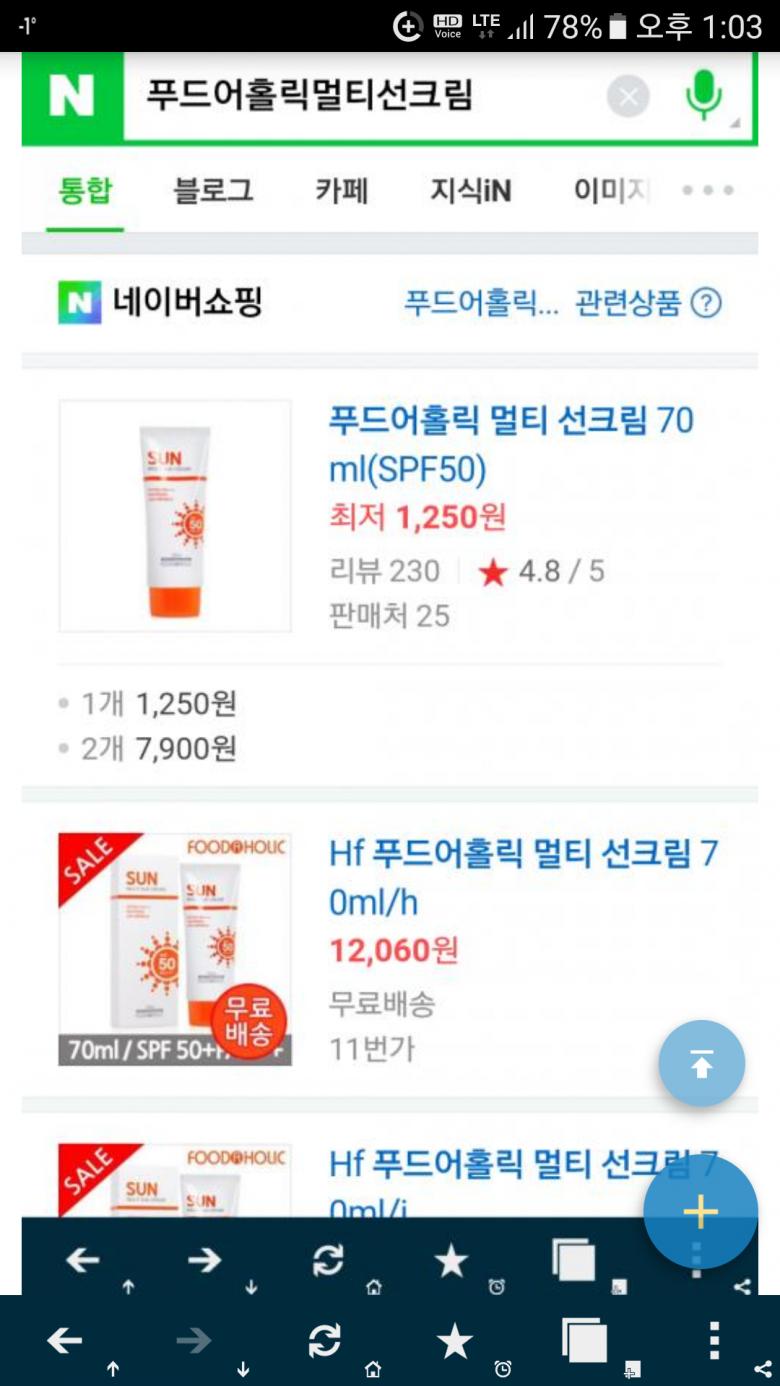The width and height of the screenshot is (780, 1386).
Task: Switch to the 블로그 tab
Action: click(213, 190)
